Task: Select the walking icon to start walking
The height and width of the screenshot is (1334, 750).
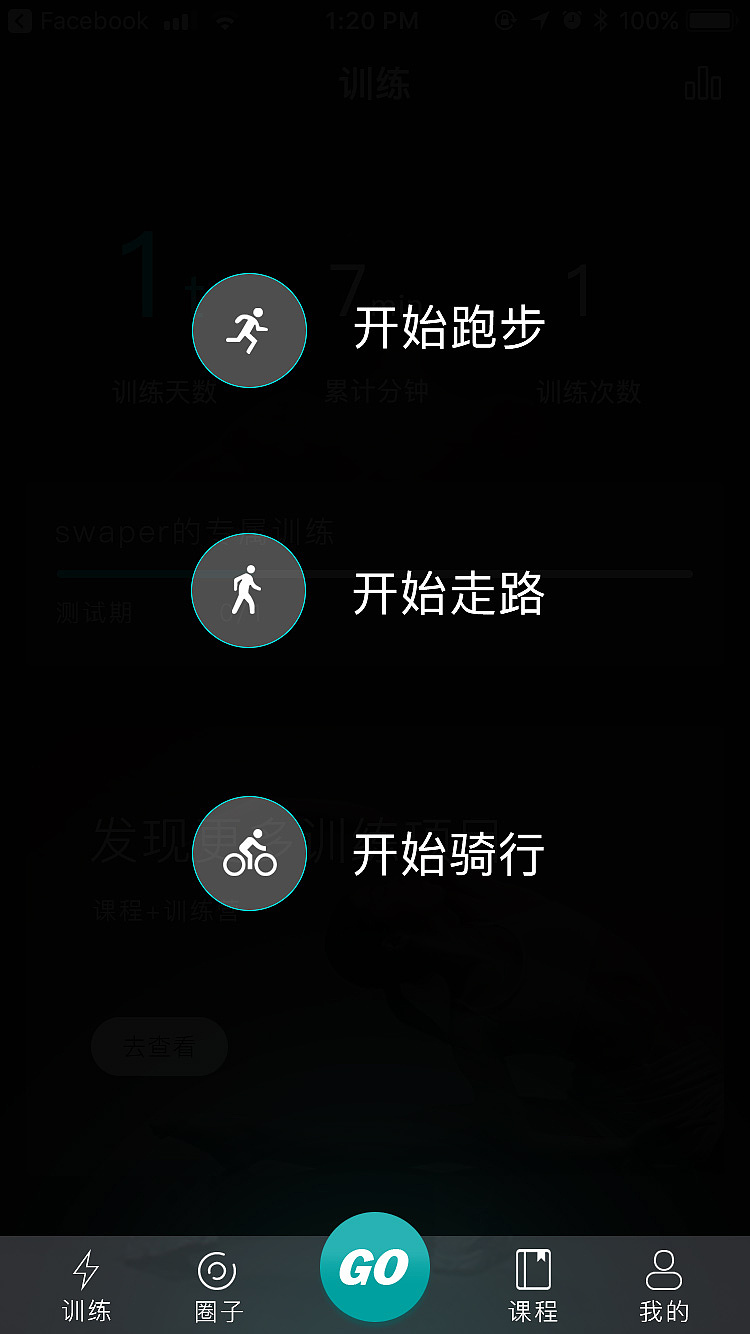Action: [x=248, y=590]
